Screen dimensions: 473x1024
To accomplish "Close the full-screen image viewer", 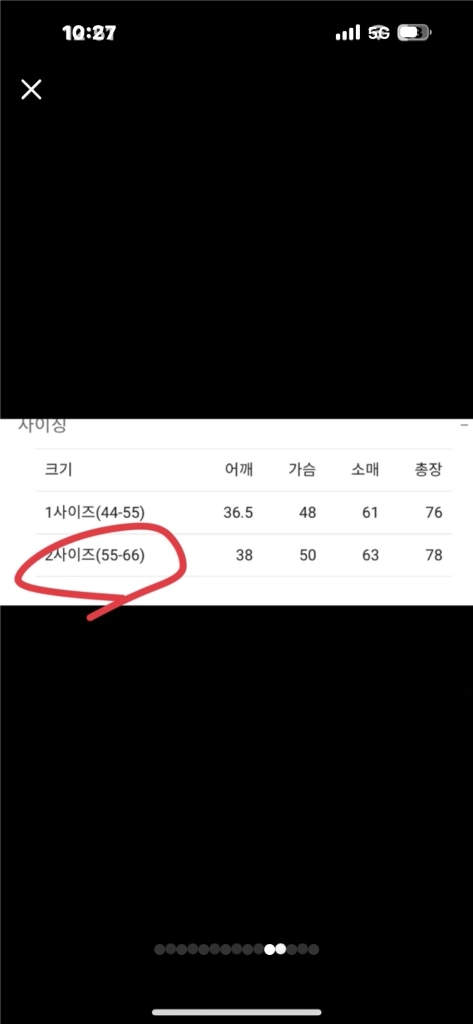I will coord(31,89).
